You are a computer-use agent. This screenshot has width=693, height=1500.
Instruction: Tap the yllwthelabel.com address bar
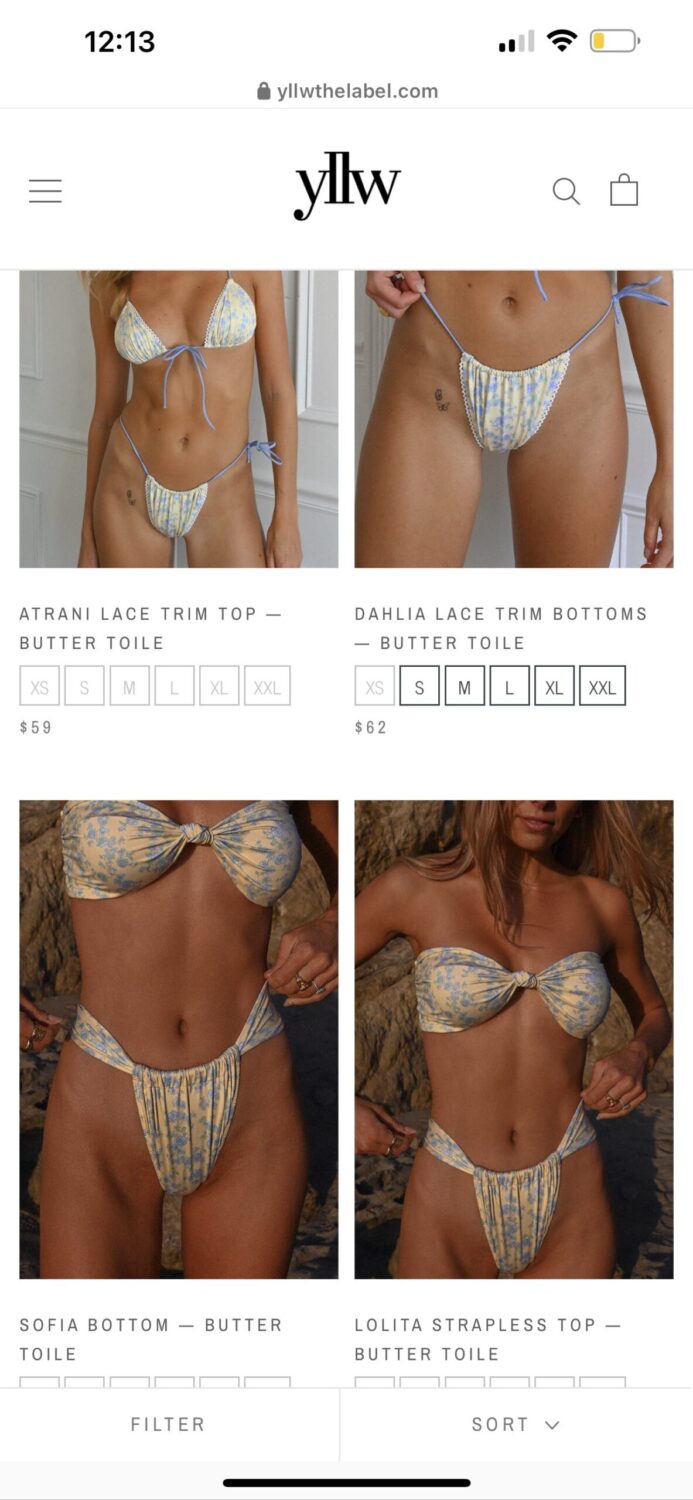[x=347, y=91]
